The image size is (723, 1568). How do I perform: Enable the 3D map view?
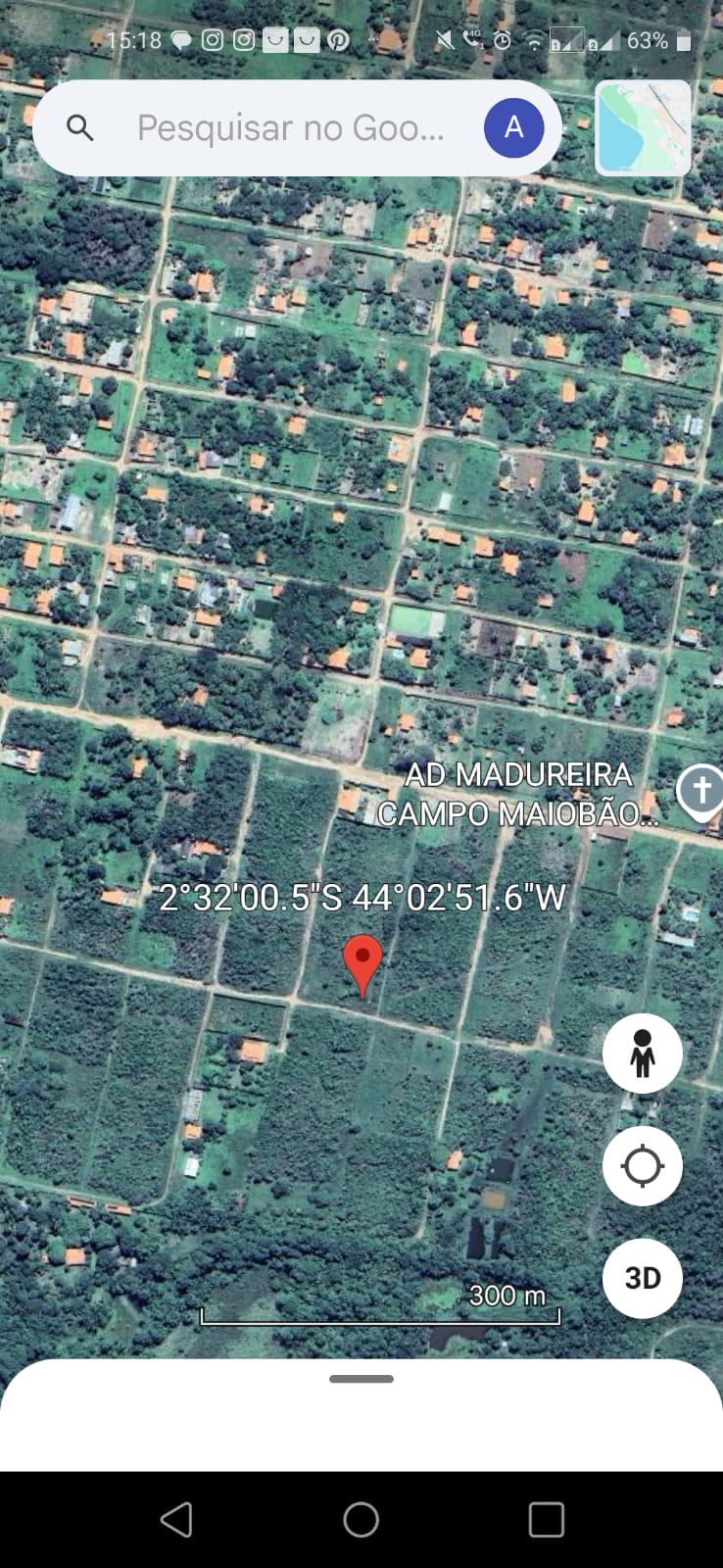pyautogui.click(x=643, y=1278)
